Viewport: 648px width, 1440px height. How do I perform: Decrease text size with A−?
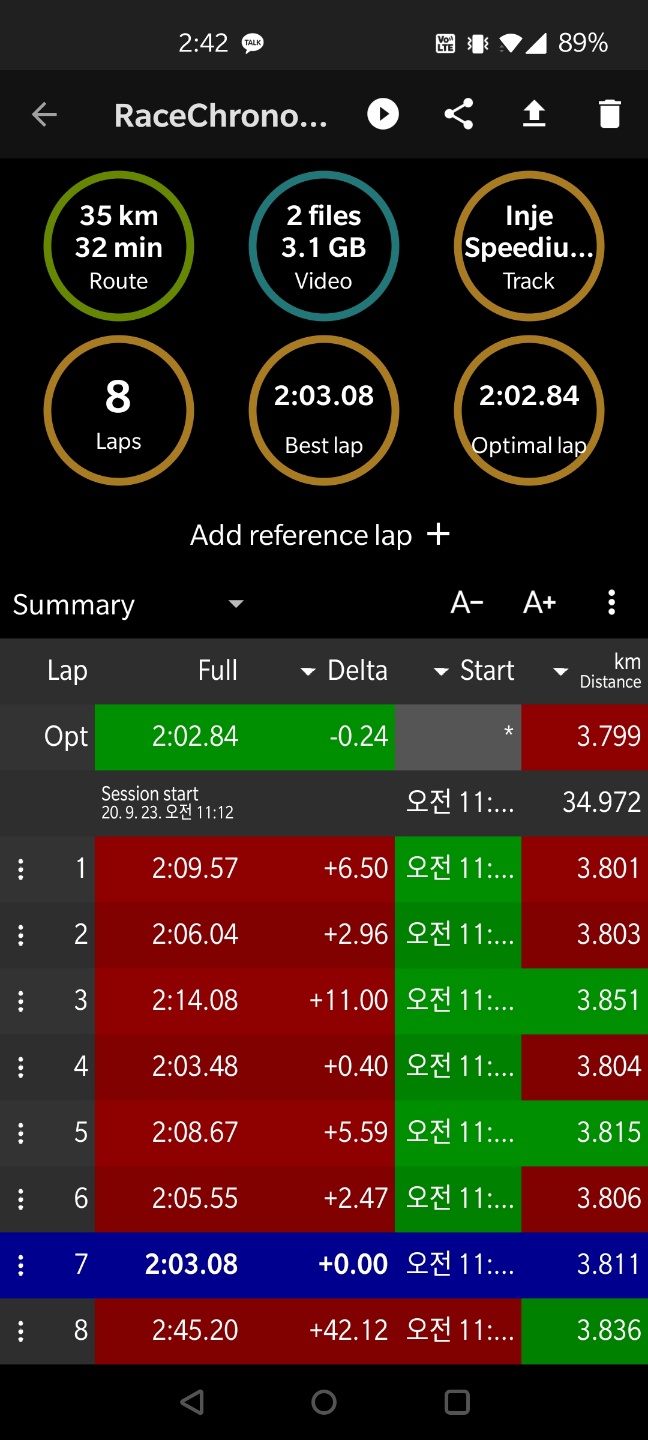467,603
